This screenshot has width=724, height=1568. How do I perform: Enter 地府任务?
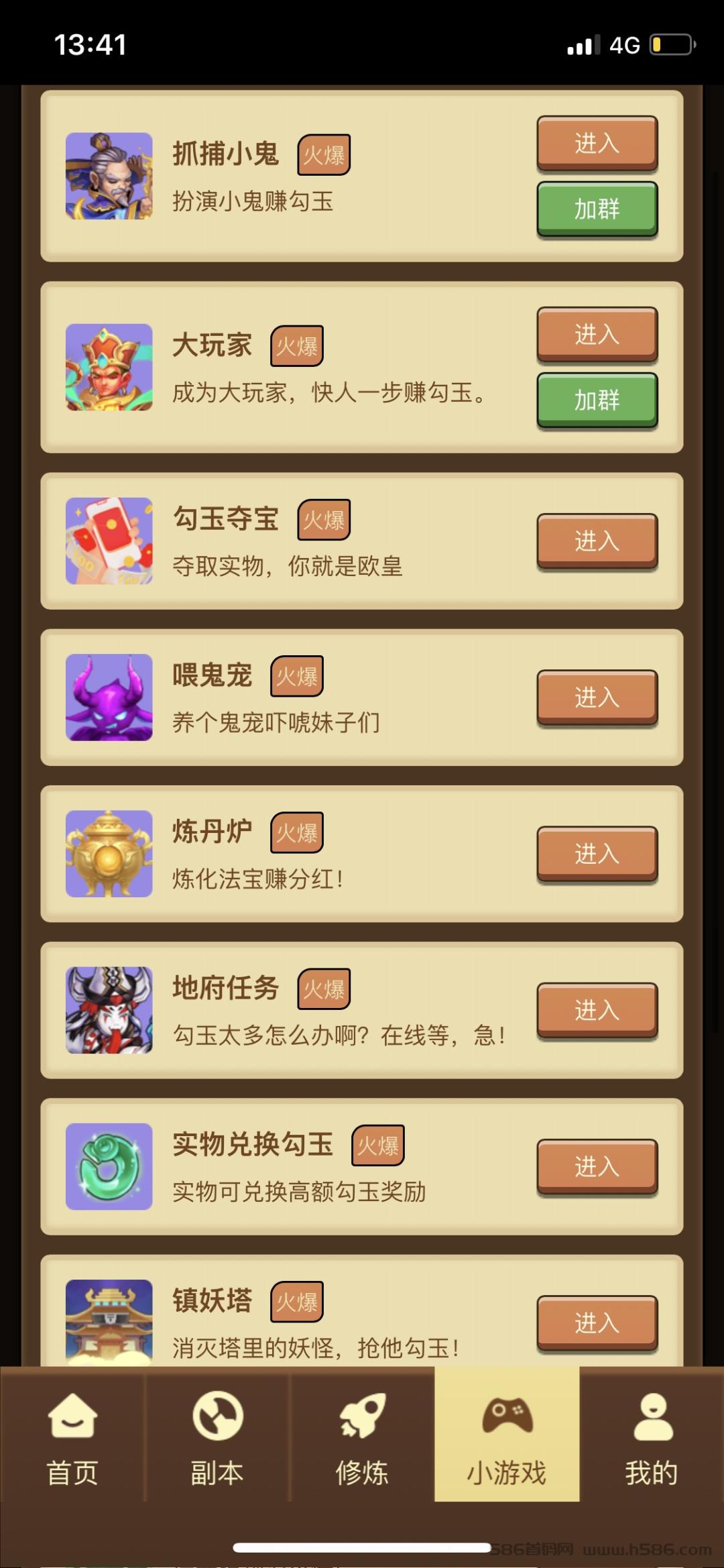click(x=597, y=1009)
